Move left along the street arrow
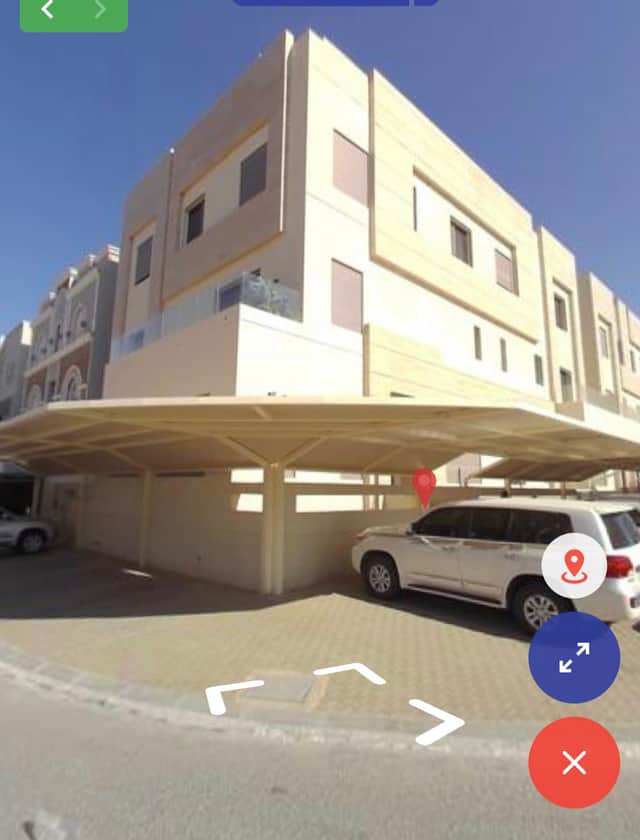This screenshot has height=840, width=640. click(x=232, y=695)
